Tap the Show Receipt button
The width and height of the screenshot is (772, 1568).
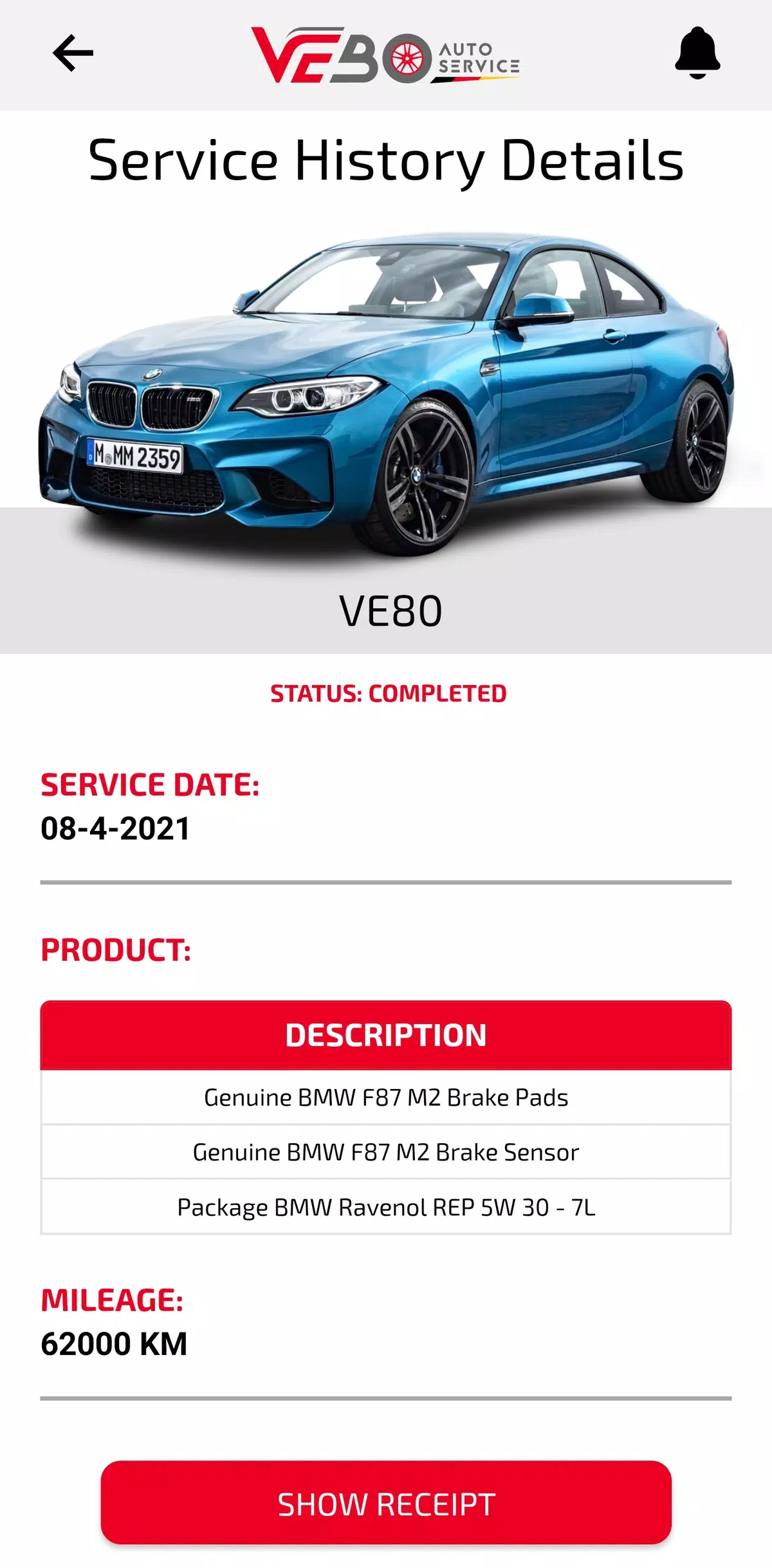pos(386,1504)
